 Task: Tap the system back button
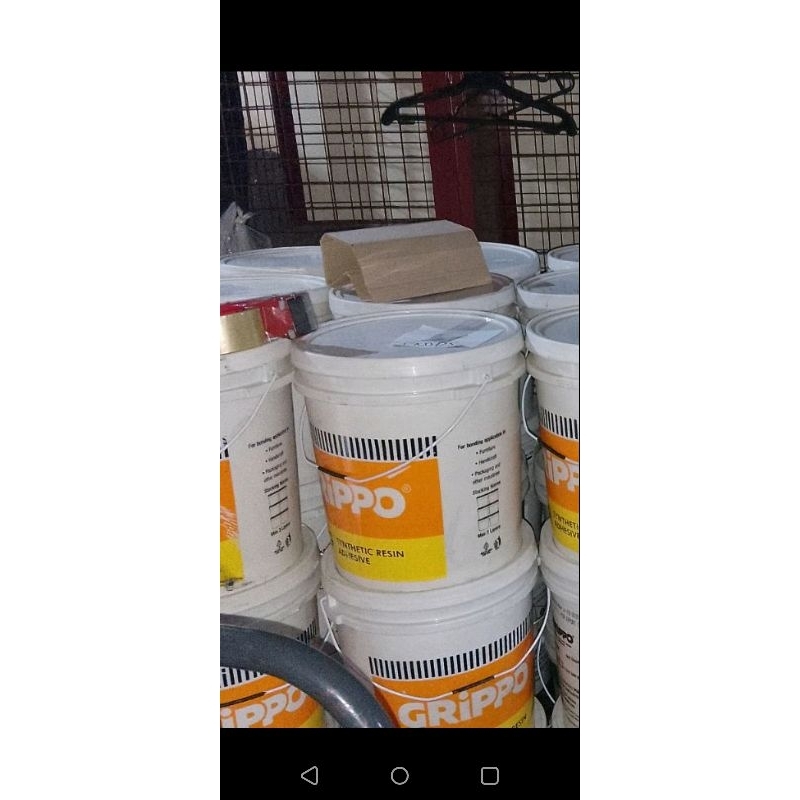click(x=310, y=776)
